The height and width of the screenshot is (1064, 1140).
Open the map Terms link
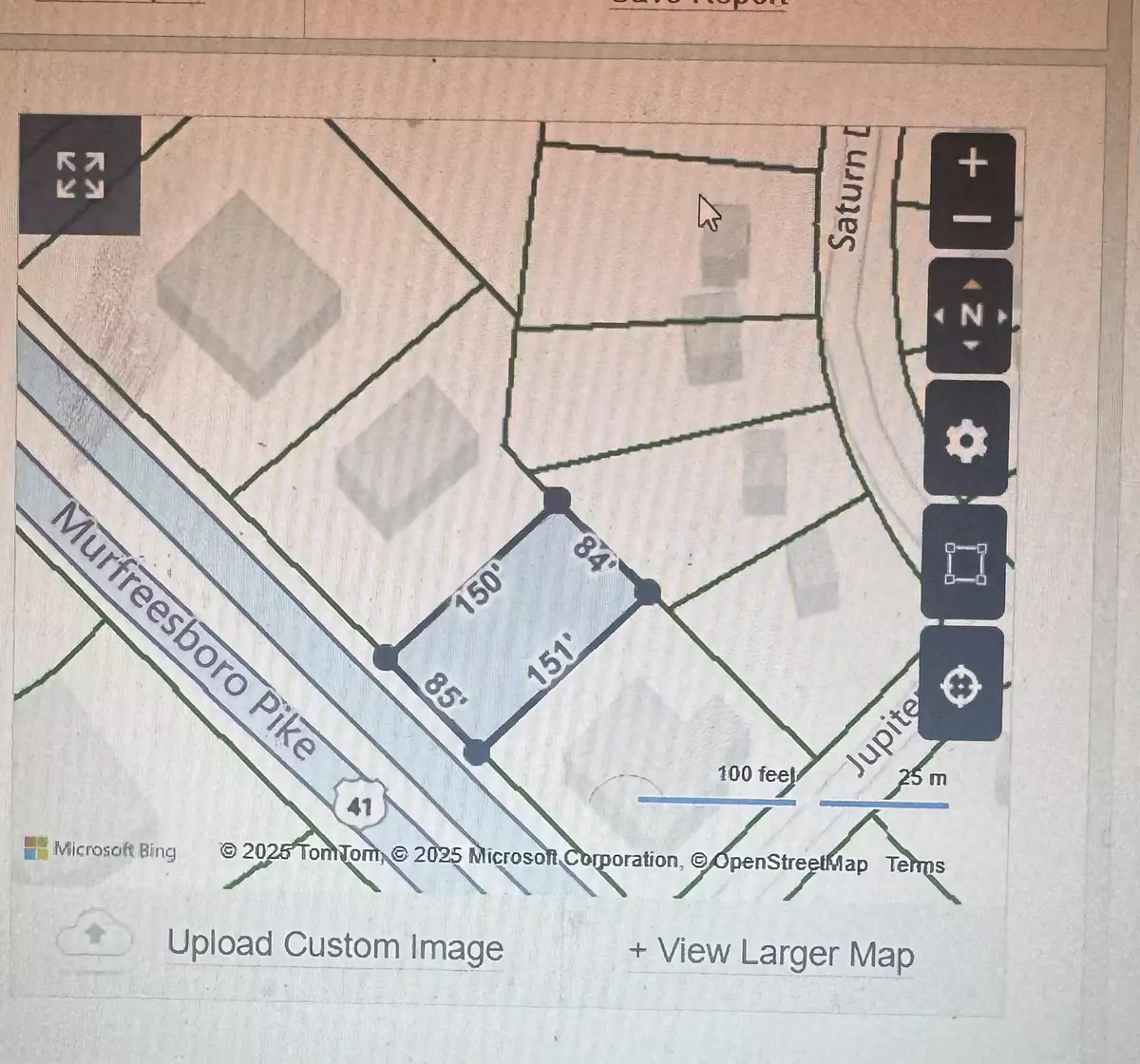pyautogui.click(x=915, y=864)
